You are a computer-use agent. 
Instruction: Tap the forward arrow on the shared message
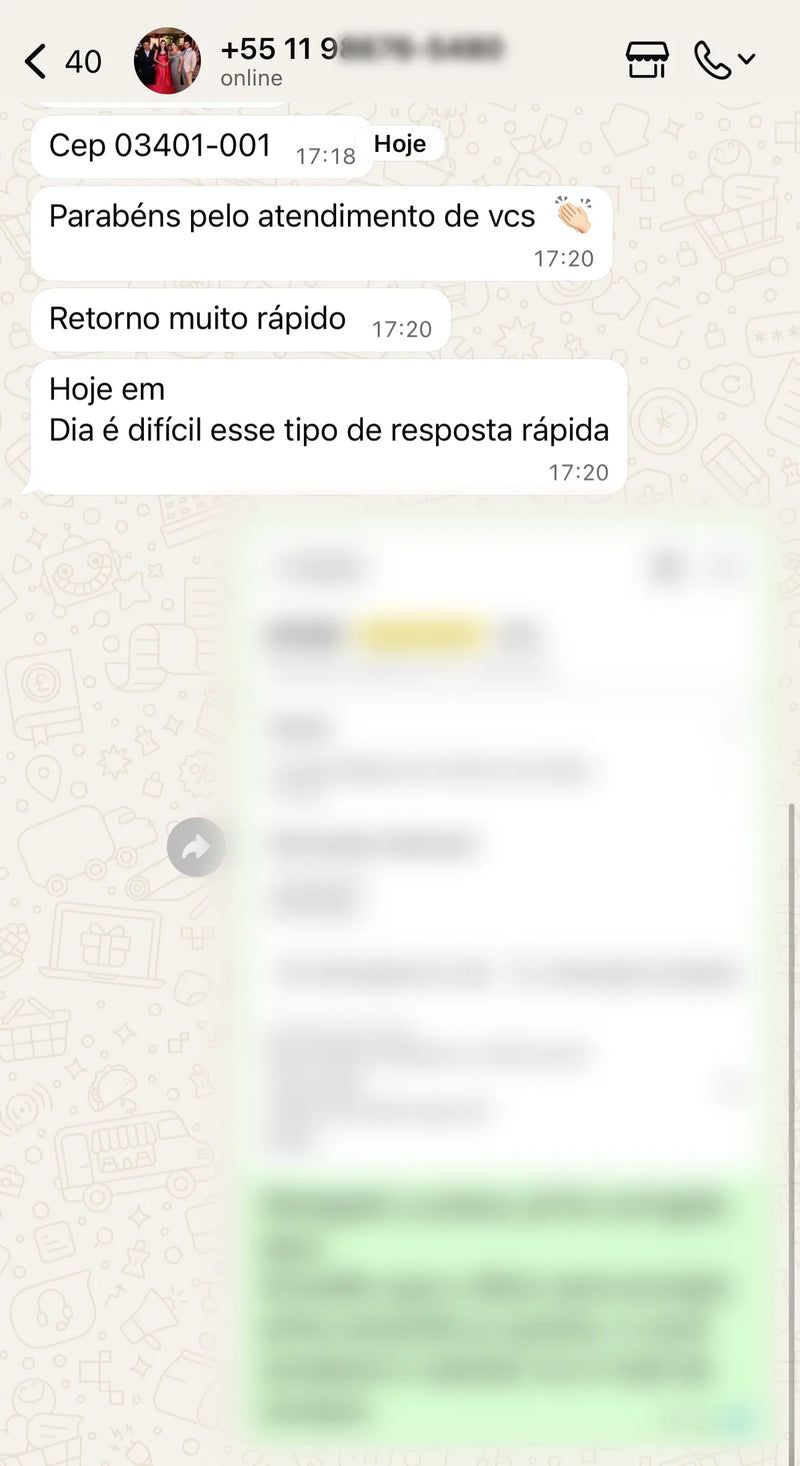point(196,846)
